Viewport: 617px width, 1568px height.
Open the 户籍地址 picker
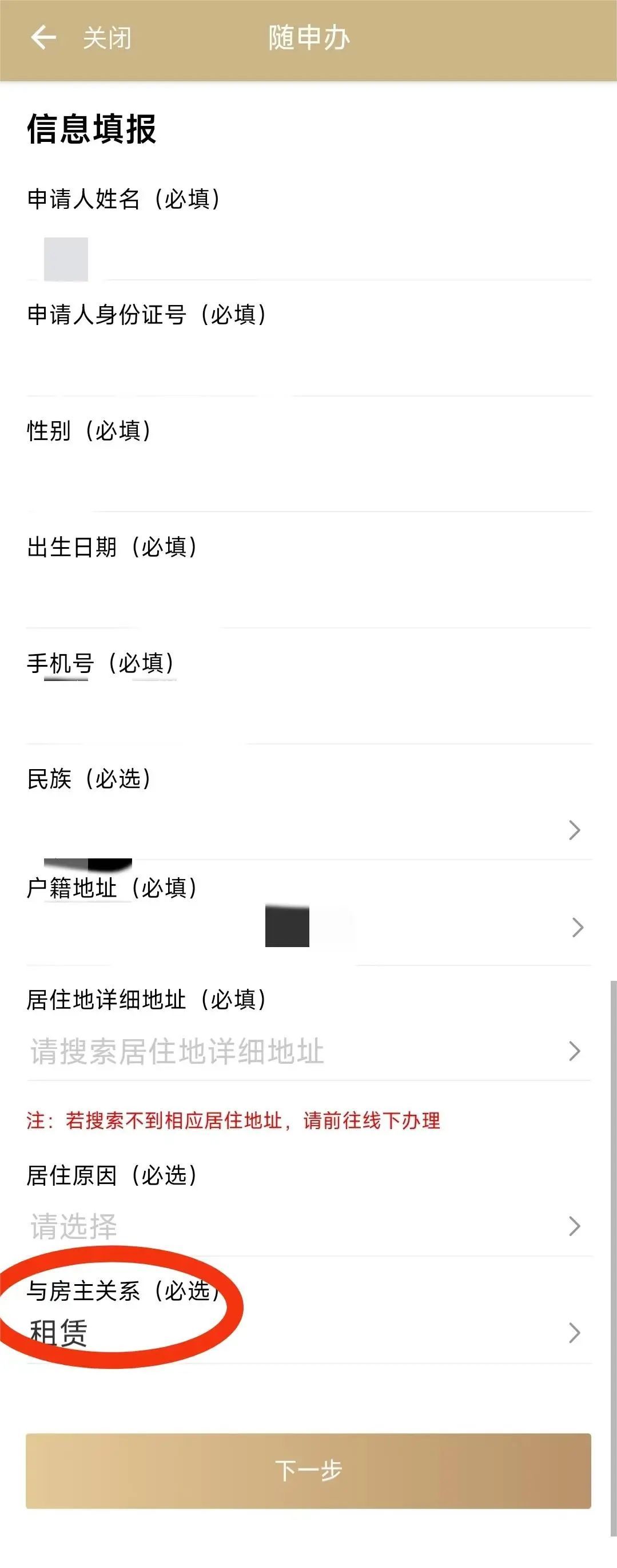(x=308, y=928)
